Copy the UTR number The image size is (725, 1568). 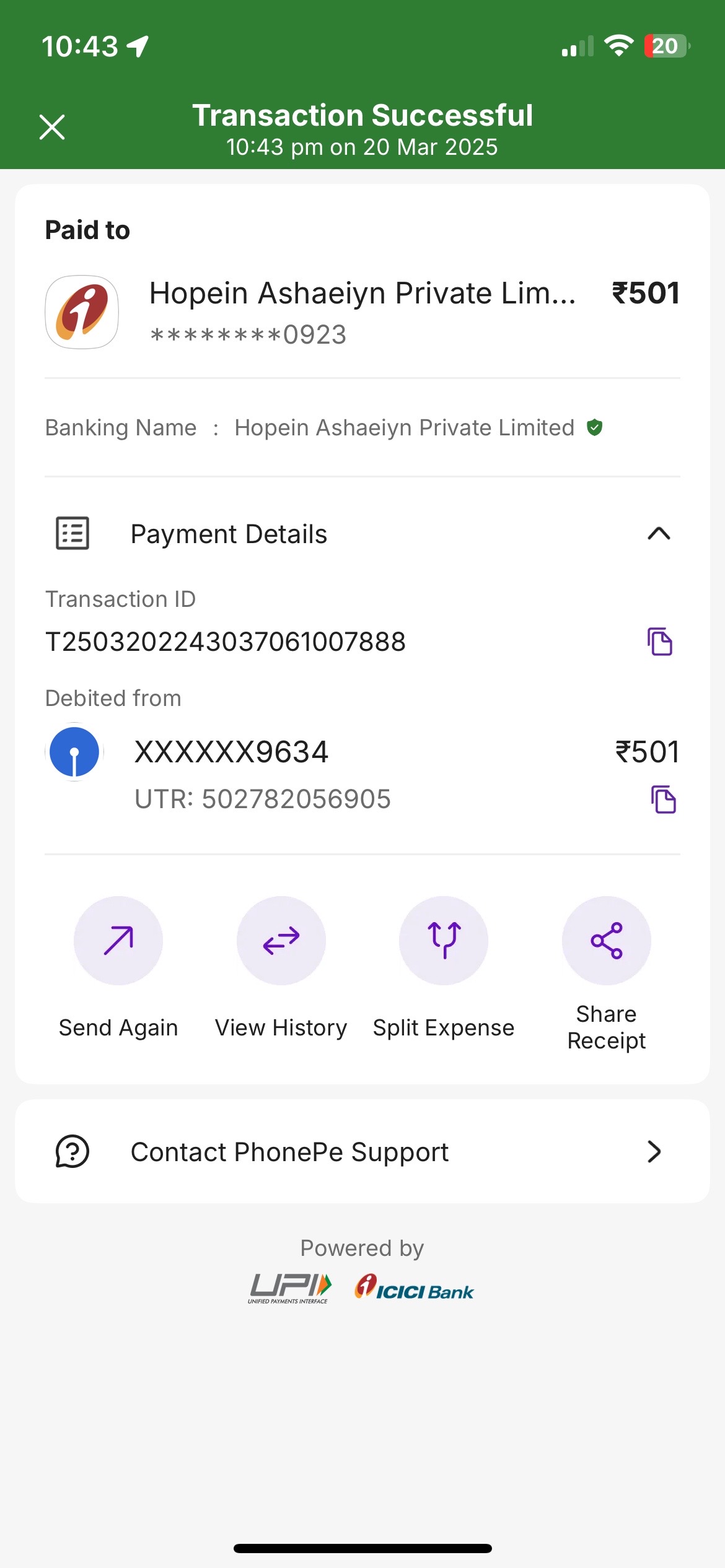[x=663, y=799]
